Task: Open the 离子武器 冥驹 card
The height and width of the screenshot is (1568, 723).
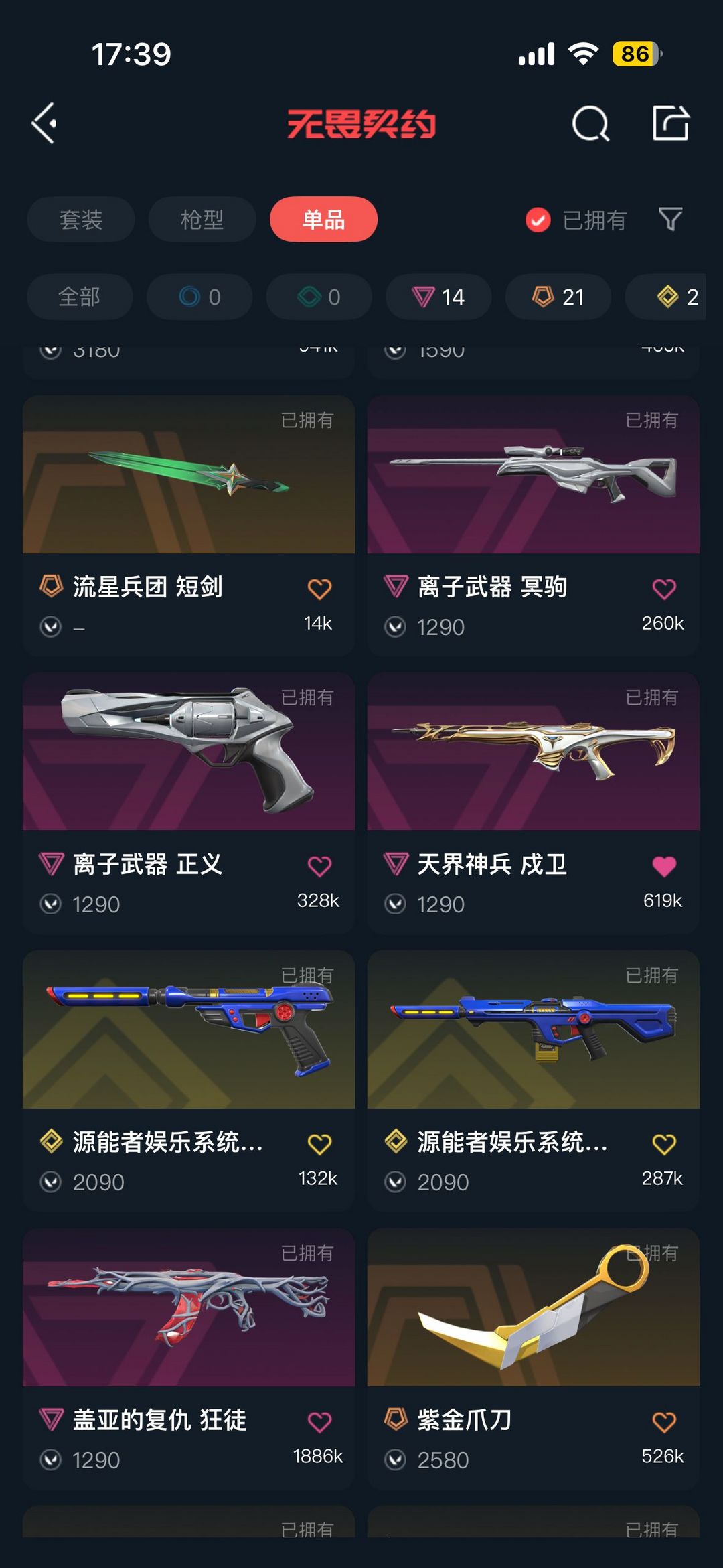Action: tap(534, 525)
